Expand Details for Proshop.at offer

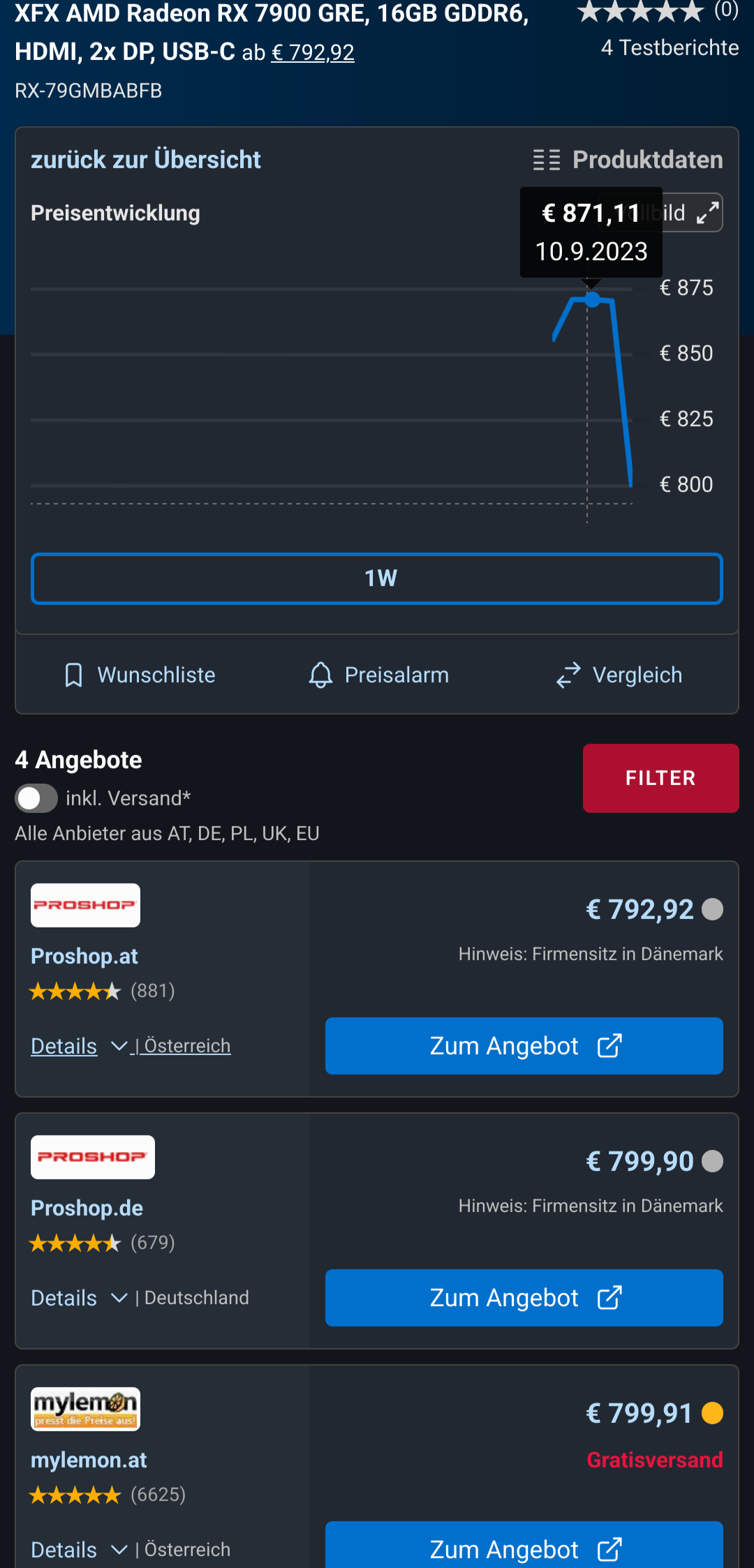[78, 1046]
